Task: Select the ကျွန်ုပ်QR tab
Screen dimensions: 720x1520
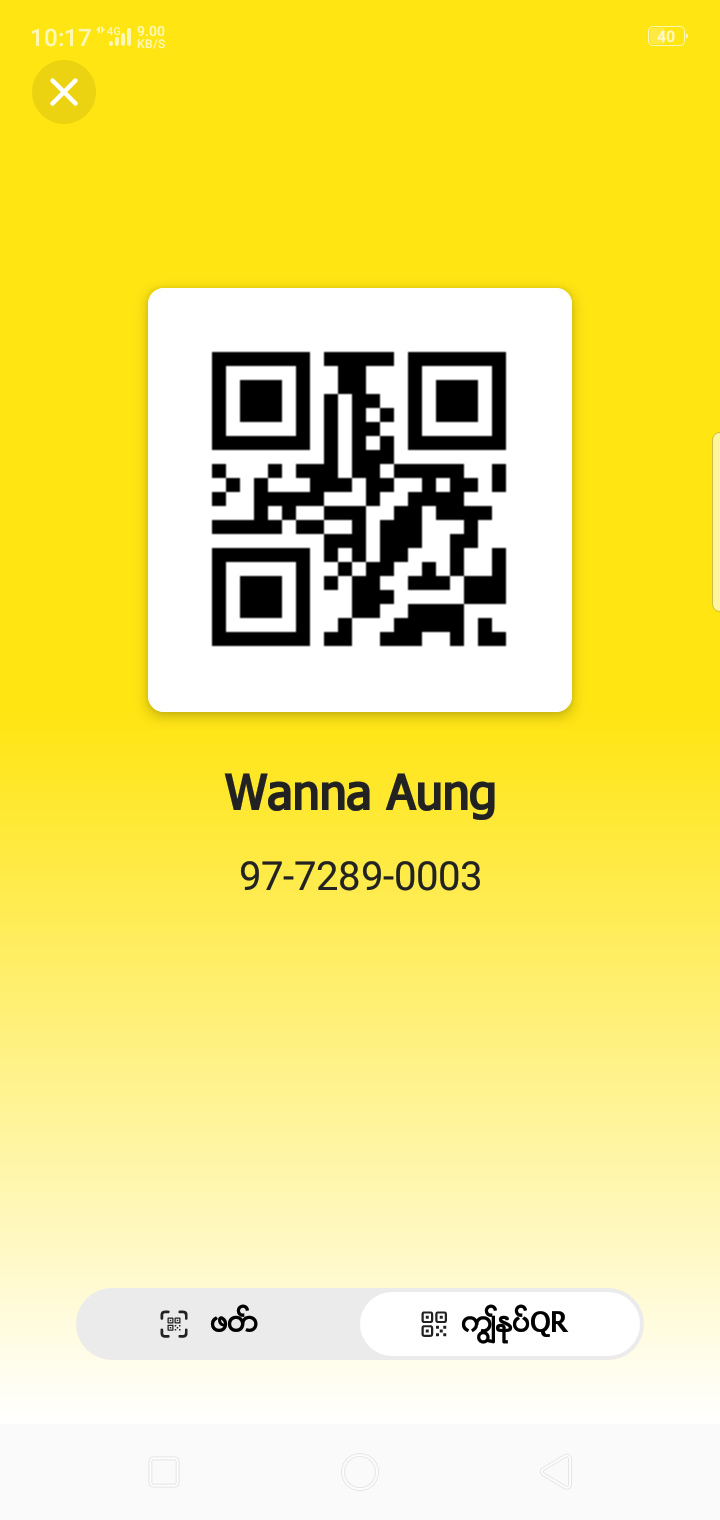Action: [x=499, y=1324]
